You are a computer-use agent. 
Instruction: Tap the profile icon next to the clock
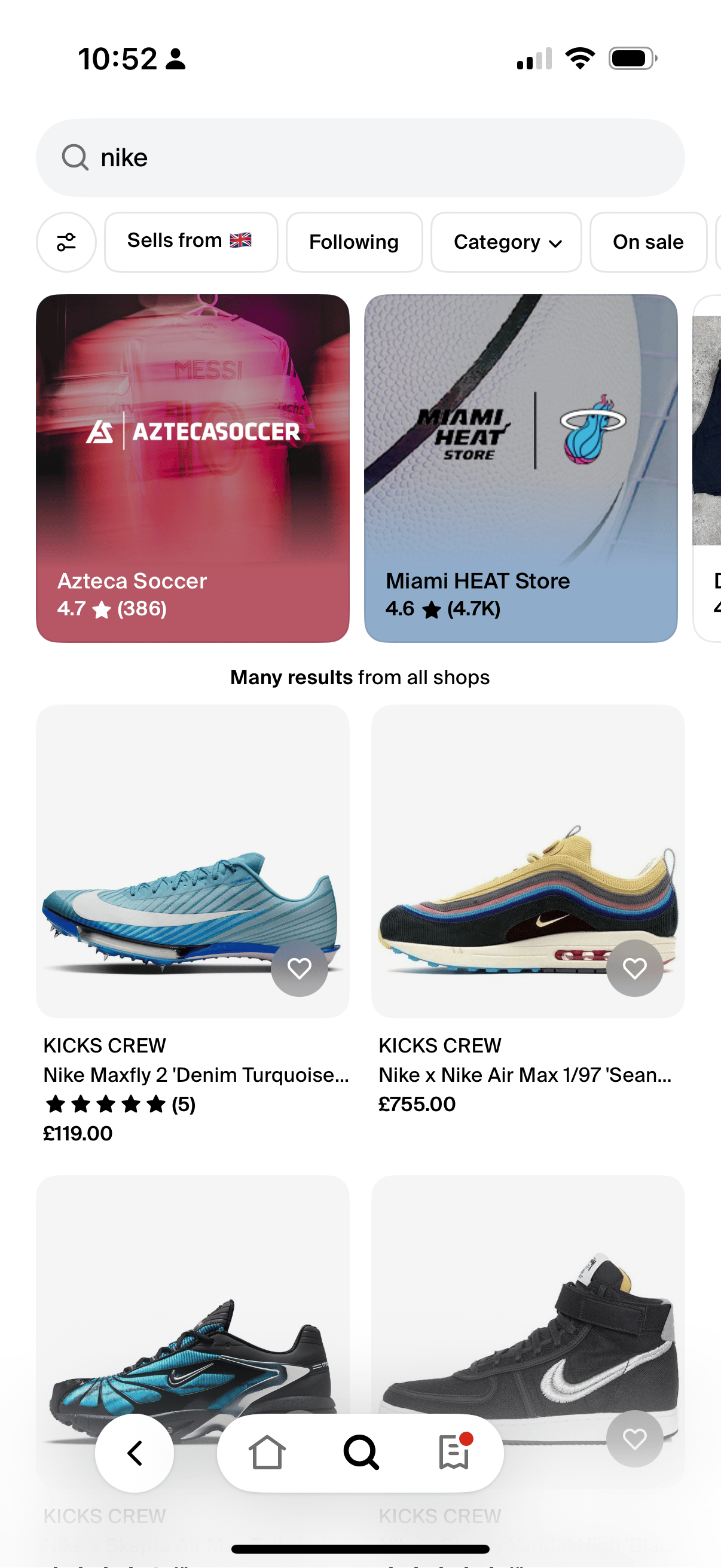[x=175, y=59]
